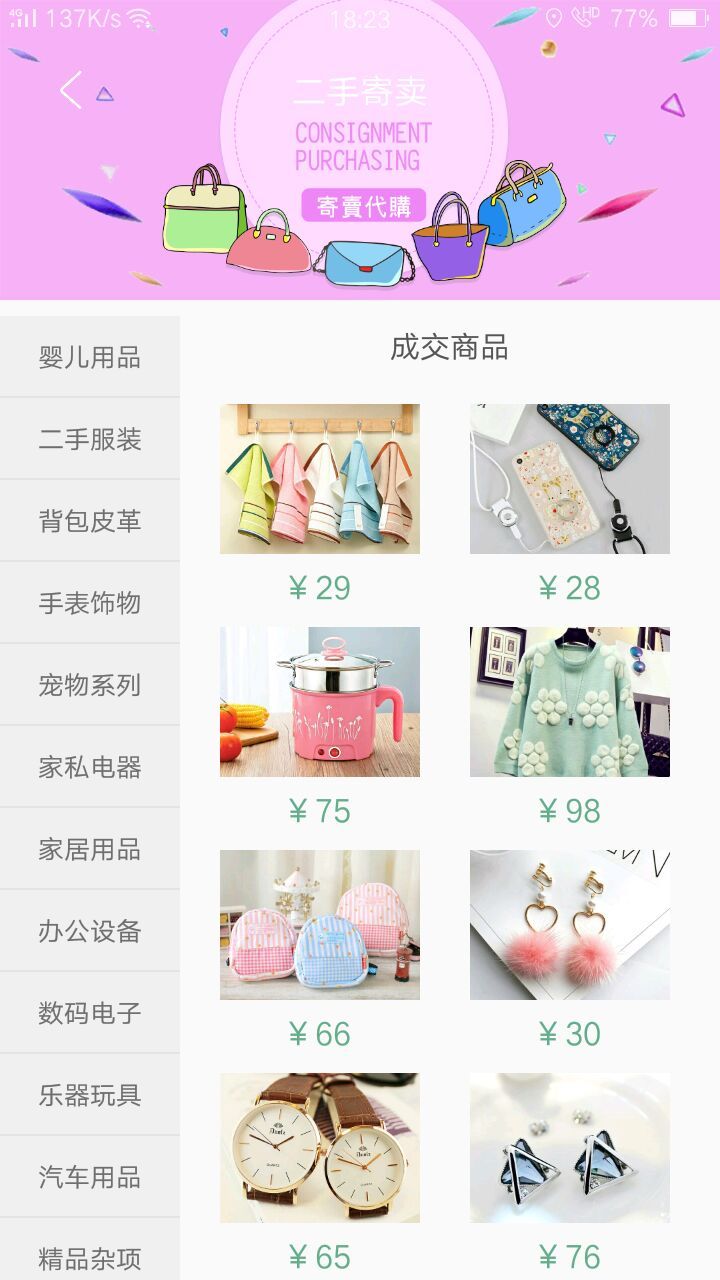
Task: Switch to 汽车用品 category
Action: [90, 1177]
